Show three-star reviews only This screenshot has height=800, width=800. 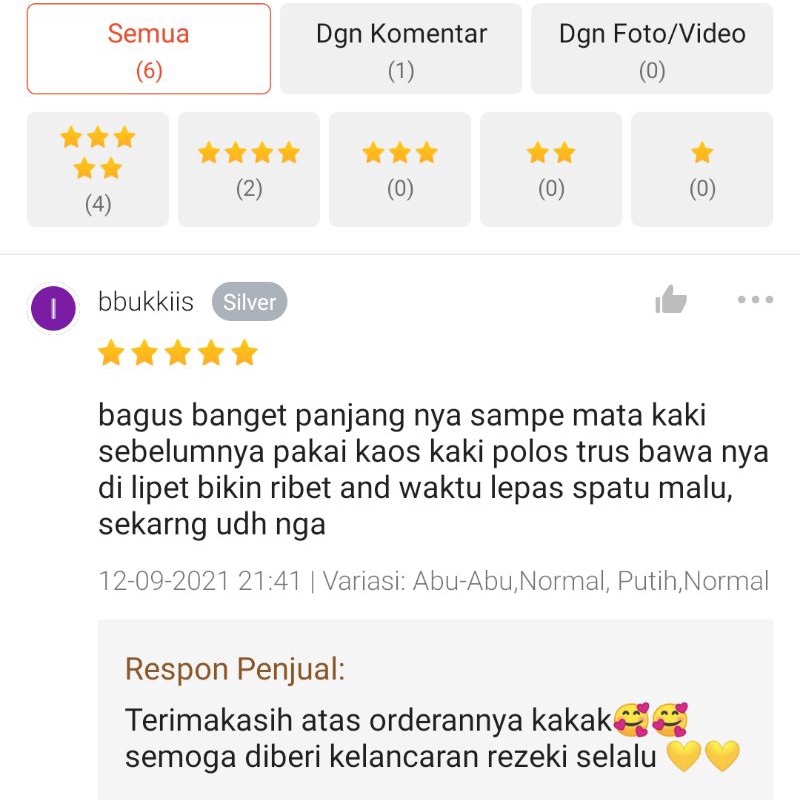coord(400,169)
